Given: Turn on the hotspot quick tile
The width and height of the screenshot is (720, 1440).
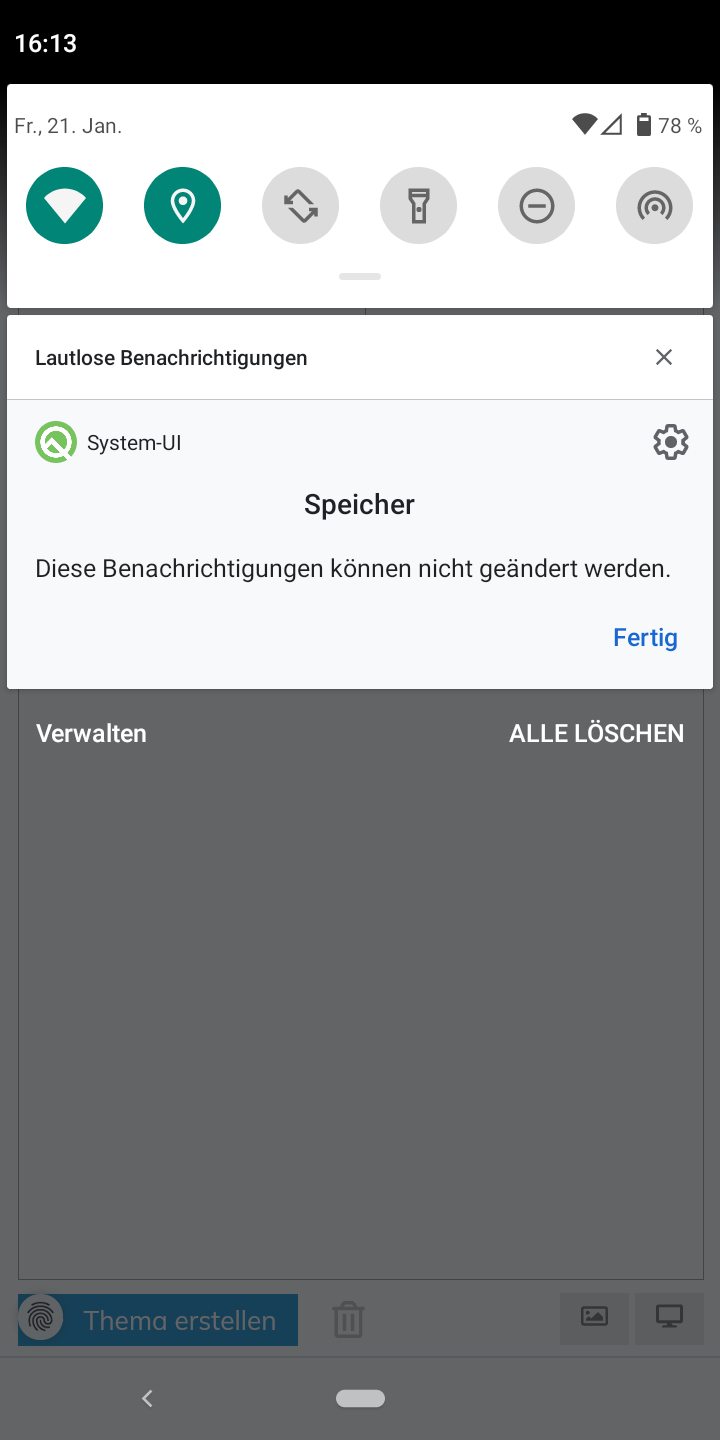Looking at the screenshot, I should [655, 206].
